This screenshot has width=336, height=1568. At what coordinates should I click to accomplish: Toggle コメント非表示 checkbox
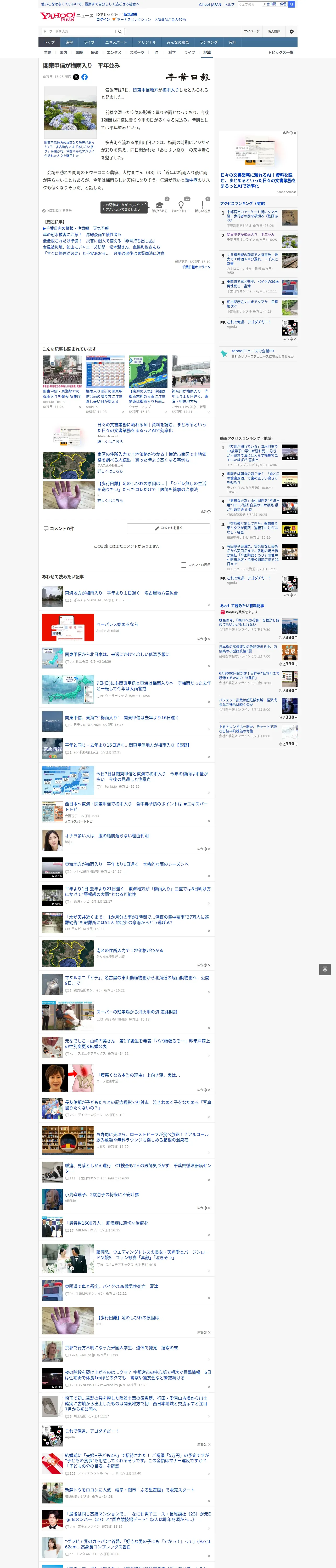click(183, 565)
